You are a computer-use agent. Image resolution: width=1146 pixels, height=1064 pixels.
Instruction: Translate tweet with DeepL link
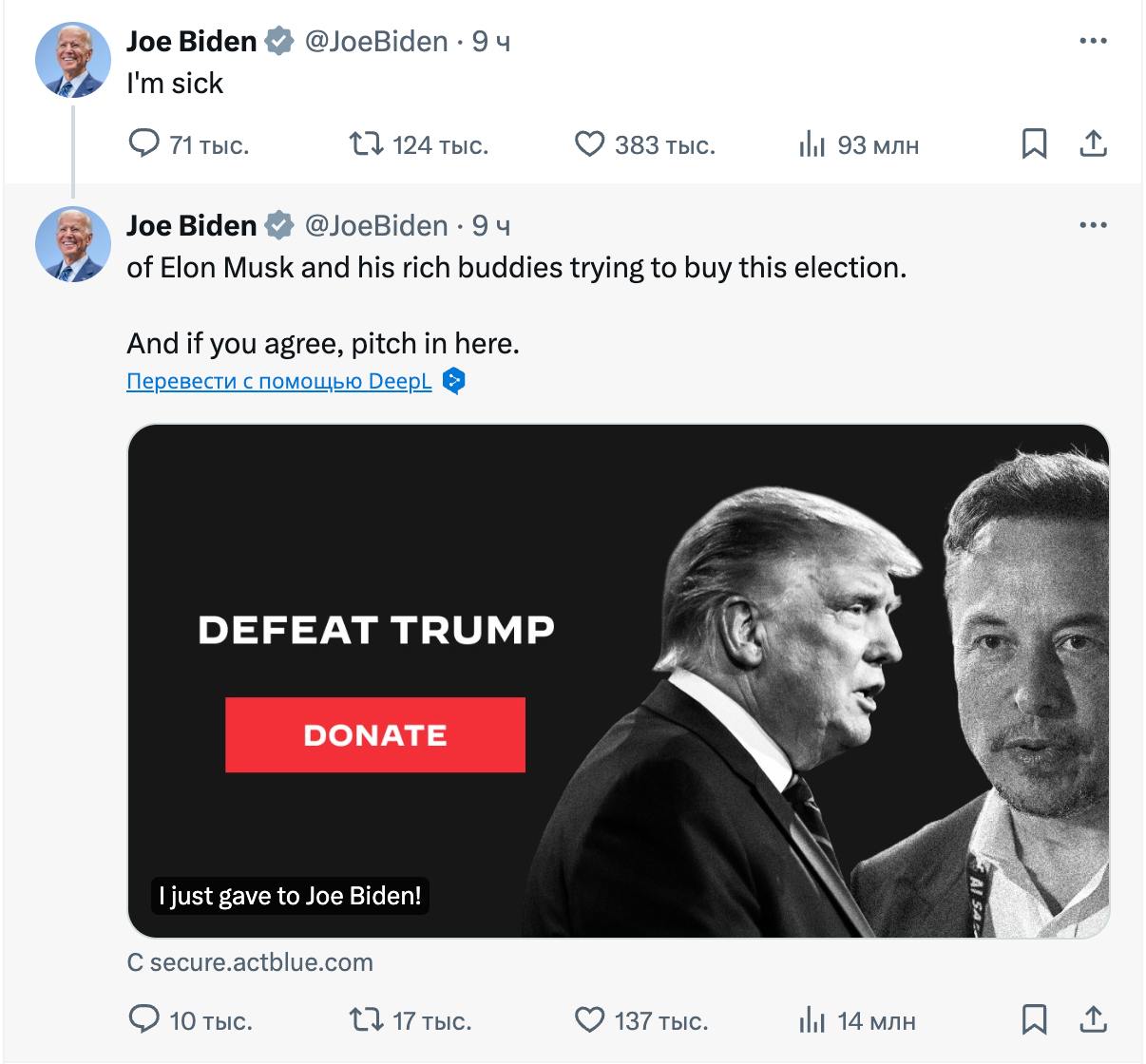(x=278, y=381)
